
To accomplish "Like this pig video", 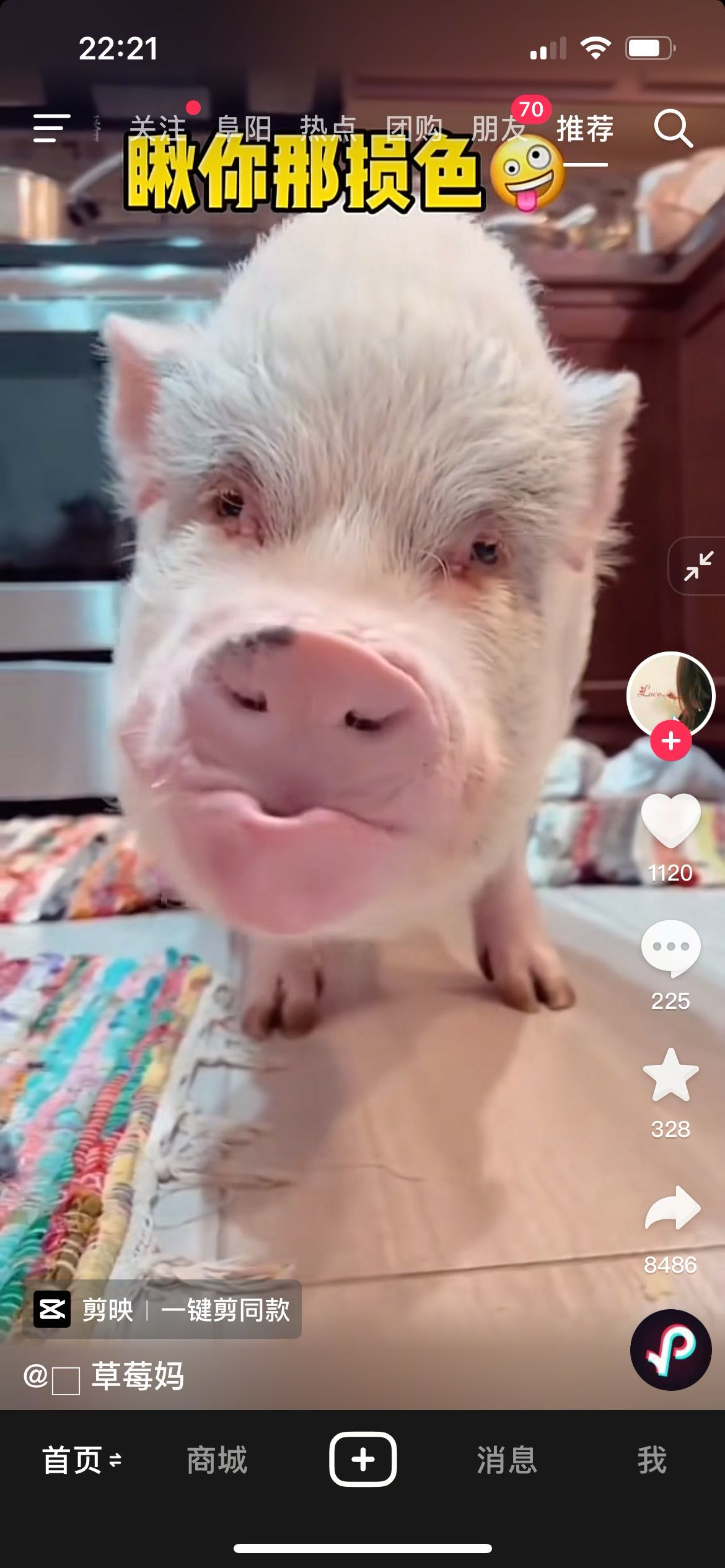I will point(670,821).
